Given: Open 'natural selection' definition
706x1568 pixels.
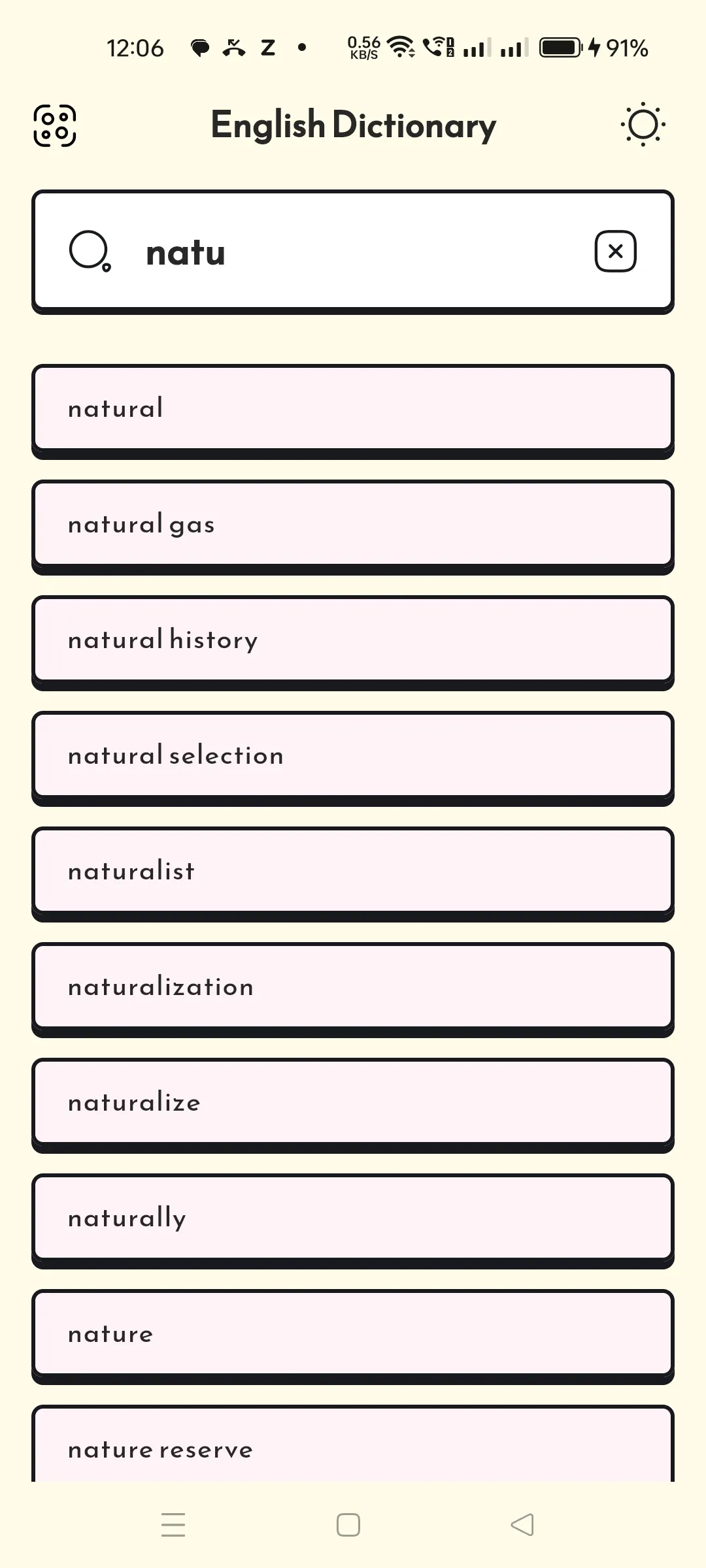Looking at the screenshot, I should (353, 756).
